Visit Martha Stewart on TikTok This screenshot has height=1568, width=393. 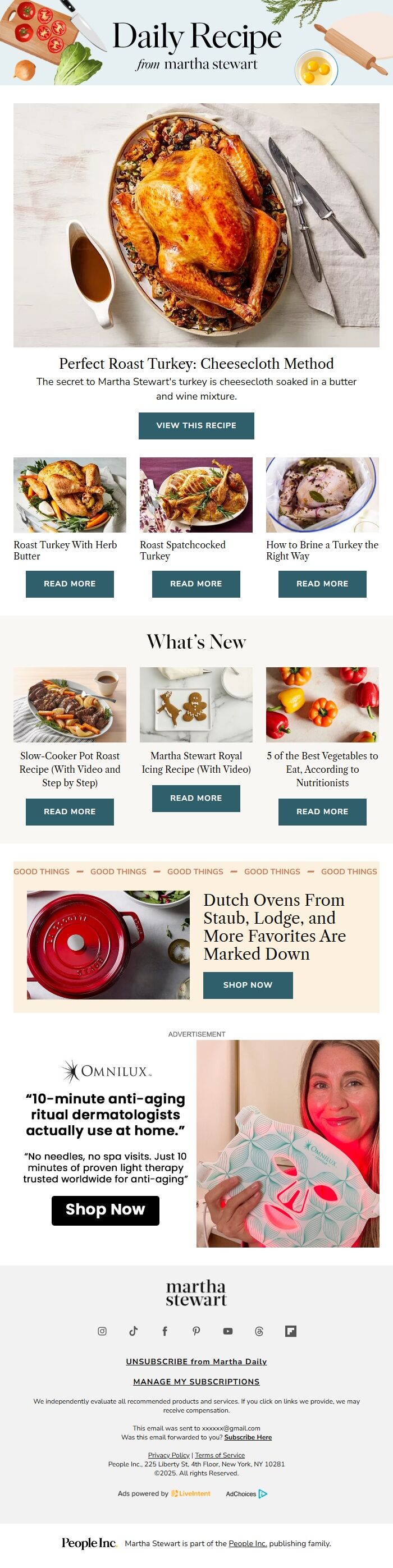point(134,1331)
